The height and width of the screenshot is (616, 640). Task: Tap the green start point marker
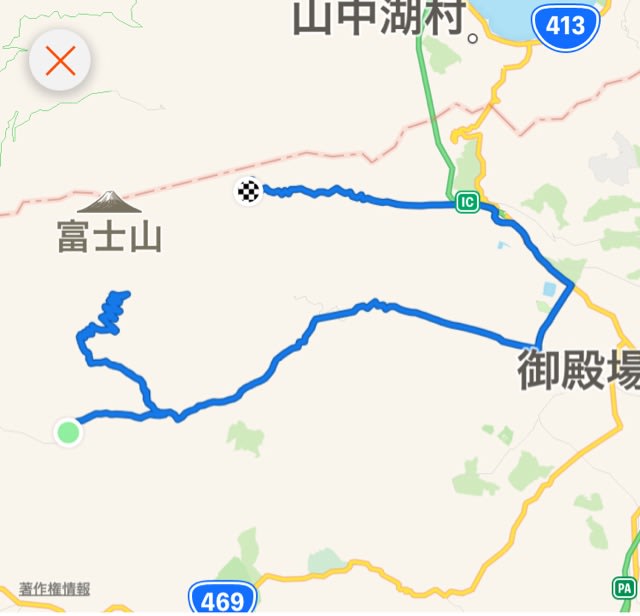pyautogui.click(x=68, y=432)
